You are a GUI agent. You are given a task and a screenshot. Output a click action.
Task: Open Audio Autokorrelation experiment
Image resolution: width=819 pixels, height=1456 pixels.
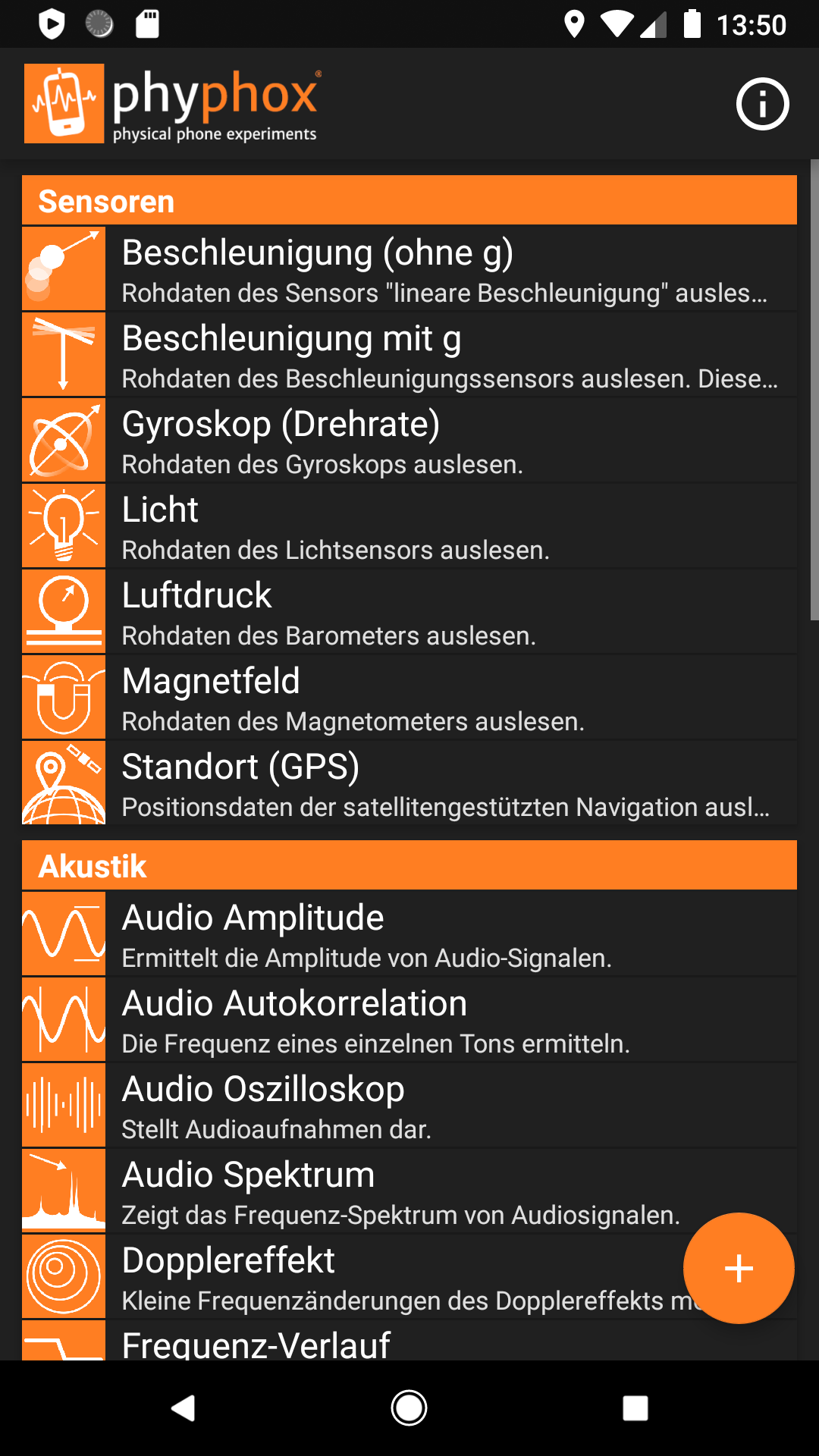coord(409,1019)
